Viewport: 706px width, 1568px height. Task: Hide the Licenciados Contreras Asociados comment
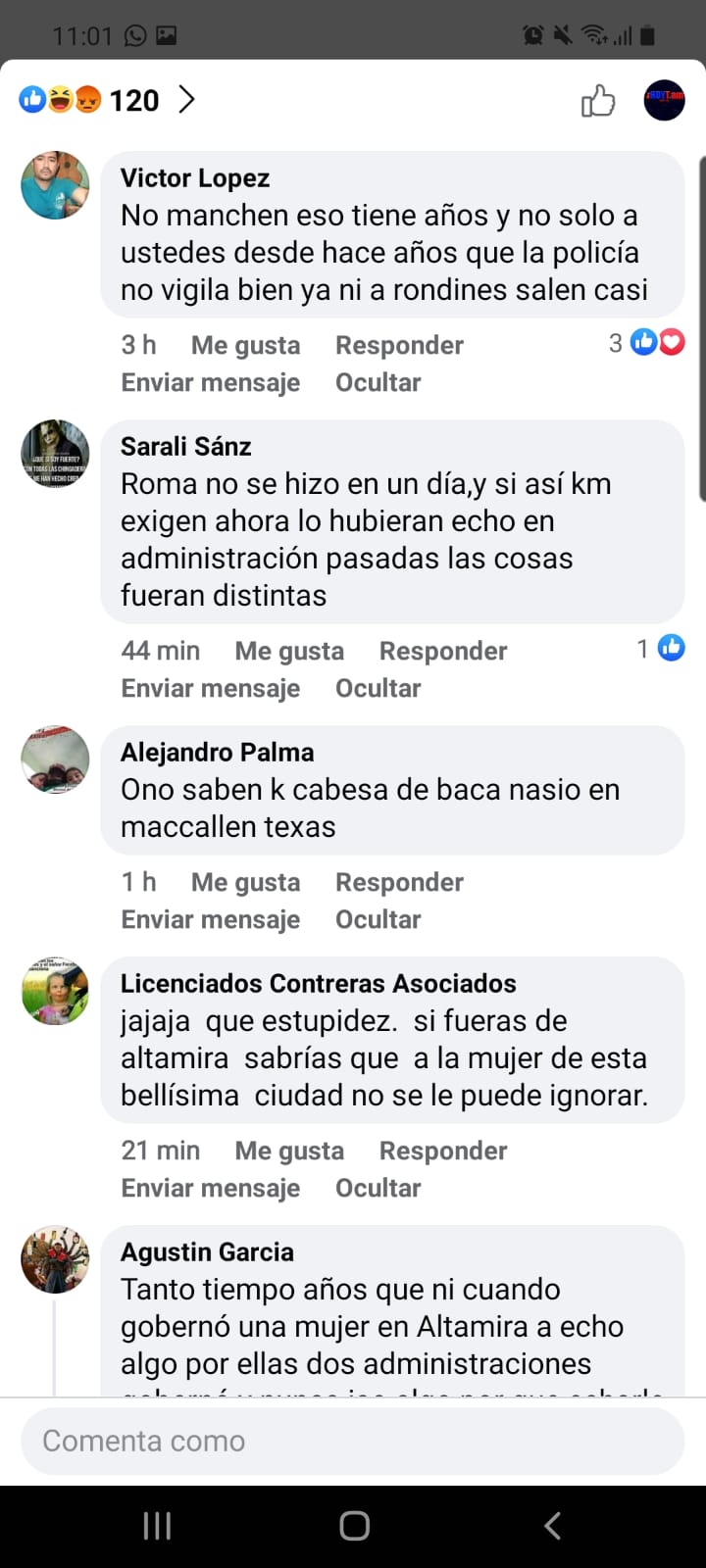point(378,1188)
